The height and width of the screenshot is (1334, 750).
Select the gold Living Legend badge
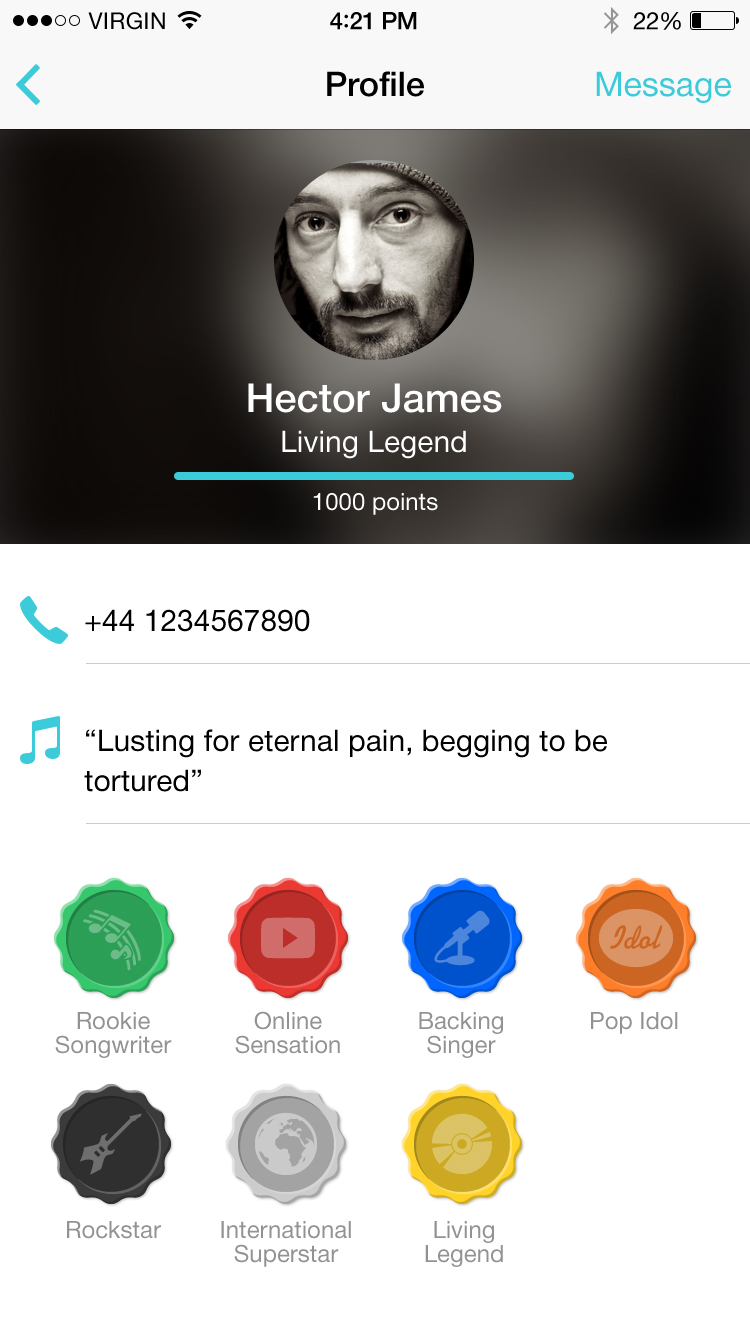pyautogui.click(x=462, y=1145)
